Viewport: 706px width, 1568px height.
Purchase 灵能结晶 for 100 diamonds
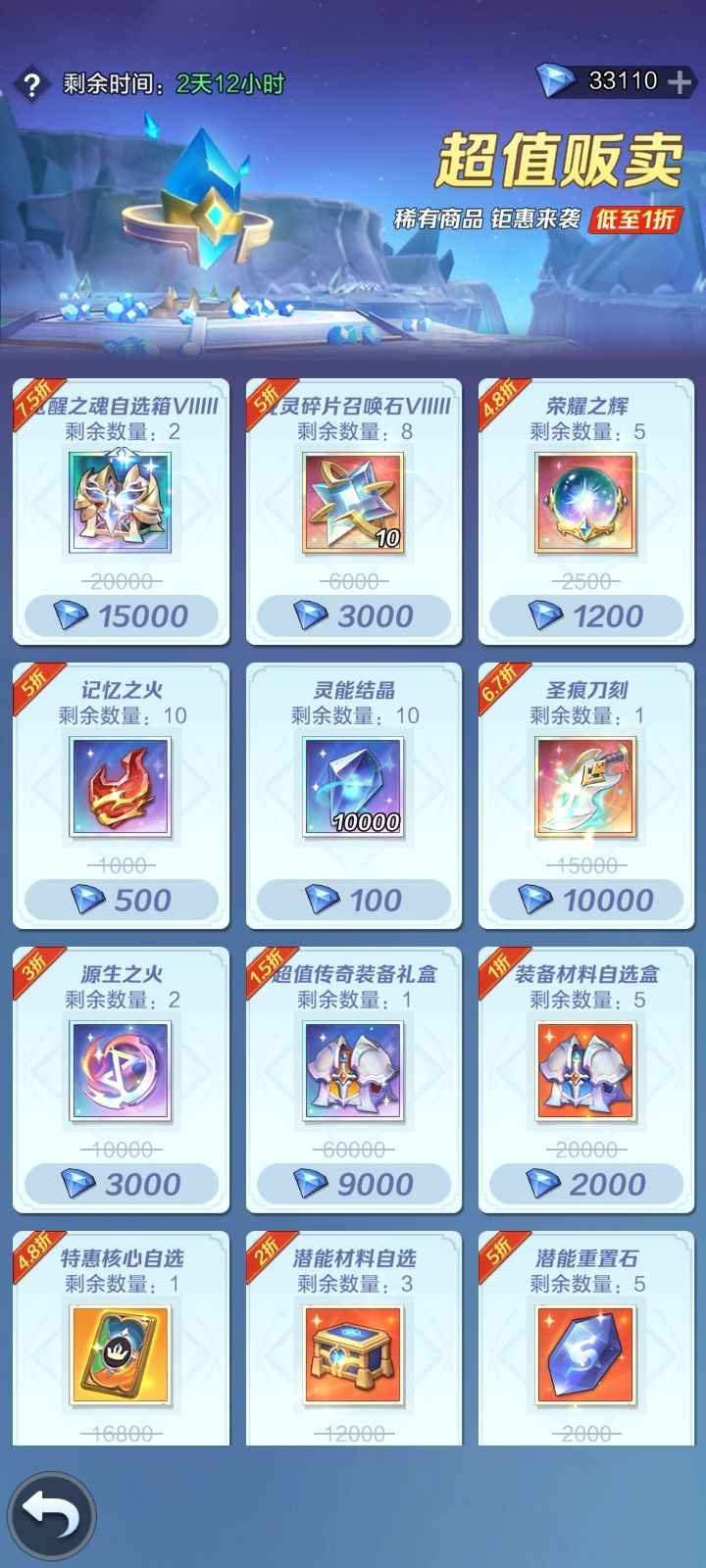pos(354,900)
